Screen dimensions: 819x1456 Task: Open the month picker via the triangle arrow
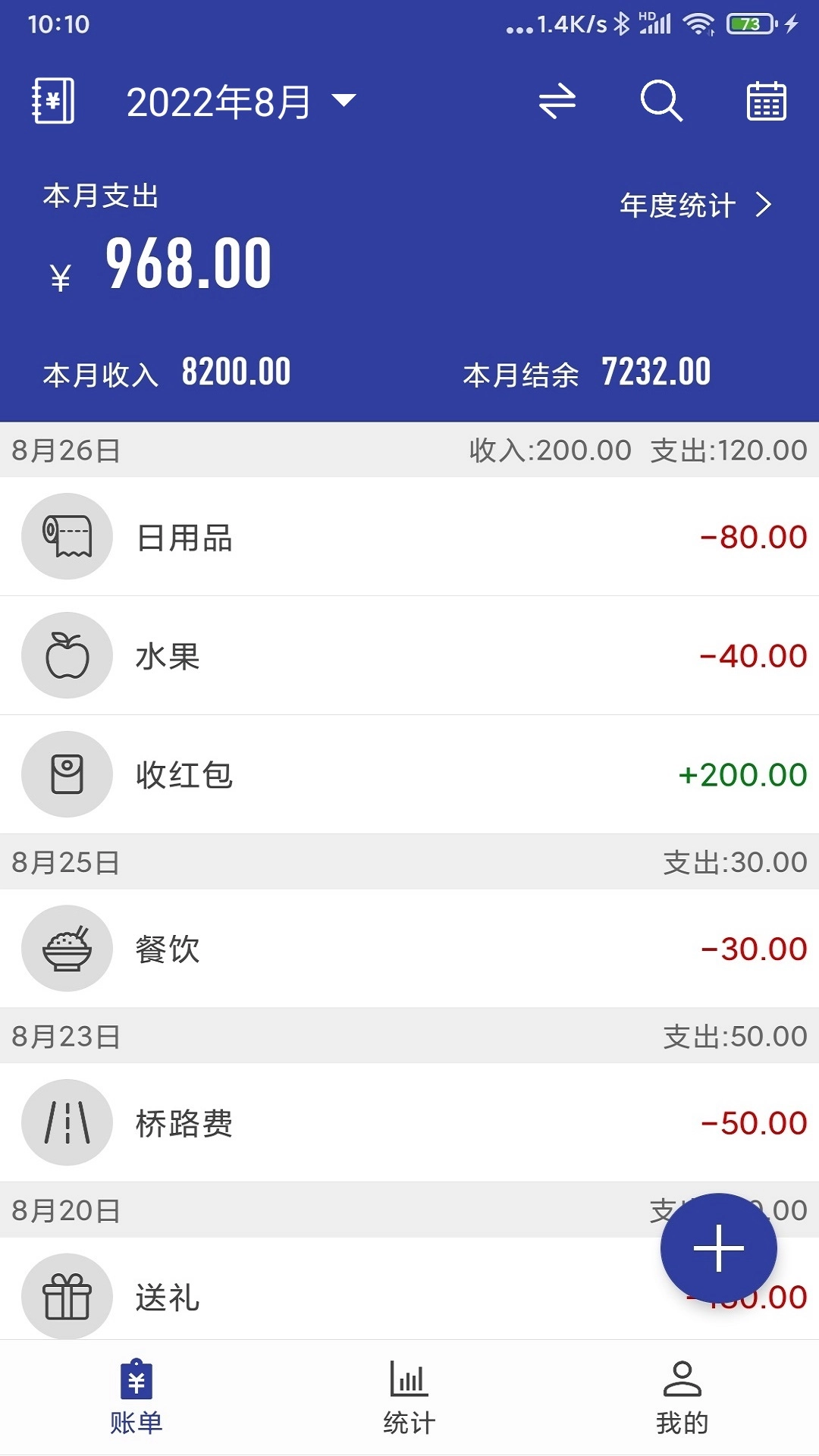(x=343, y=101)
